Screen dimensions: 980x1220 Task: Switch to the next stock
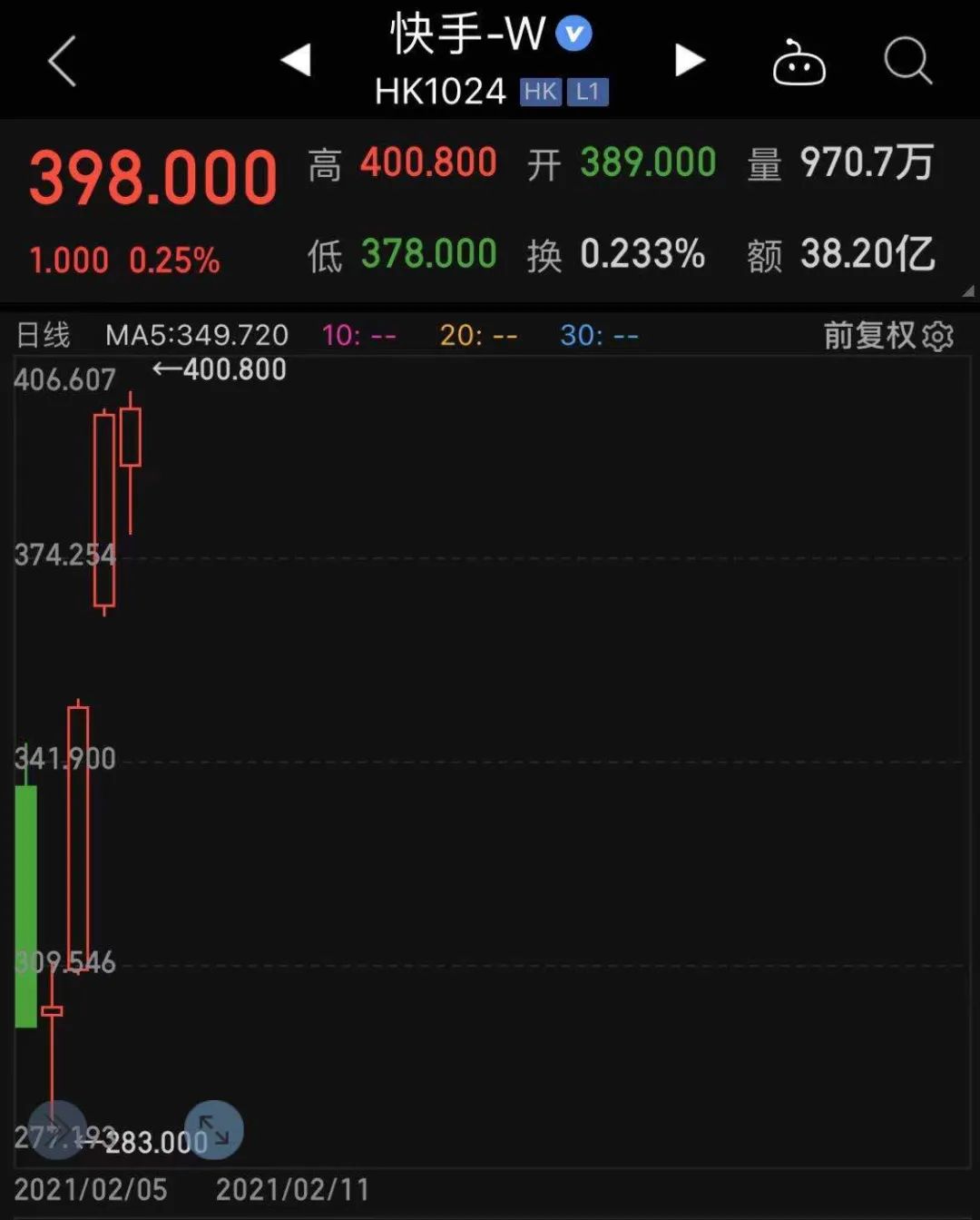click(x=690, y=60)
